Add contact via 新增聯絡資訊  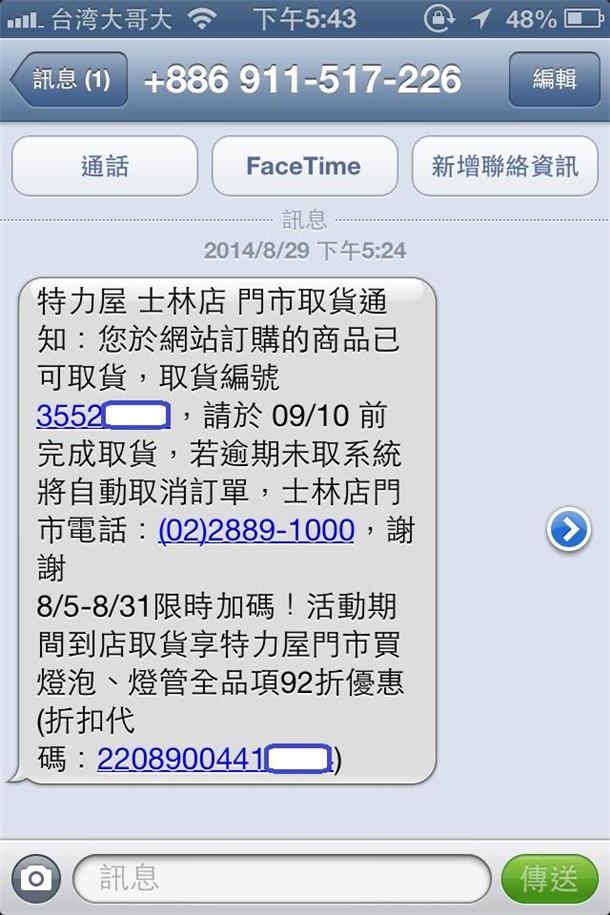[504, 166]
